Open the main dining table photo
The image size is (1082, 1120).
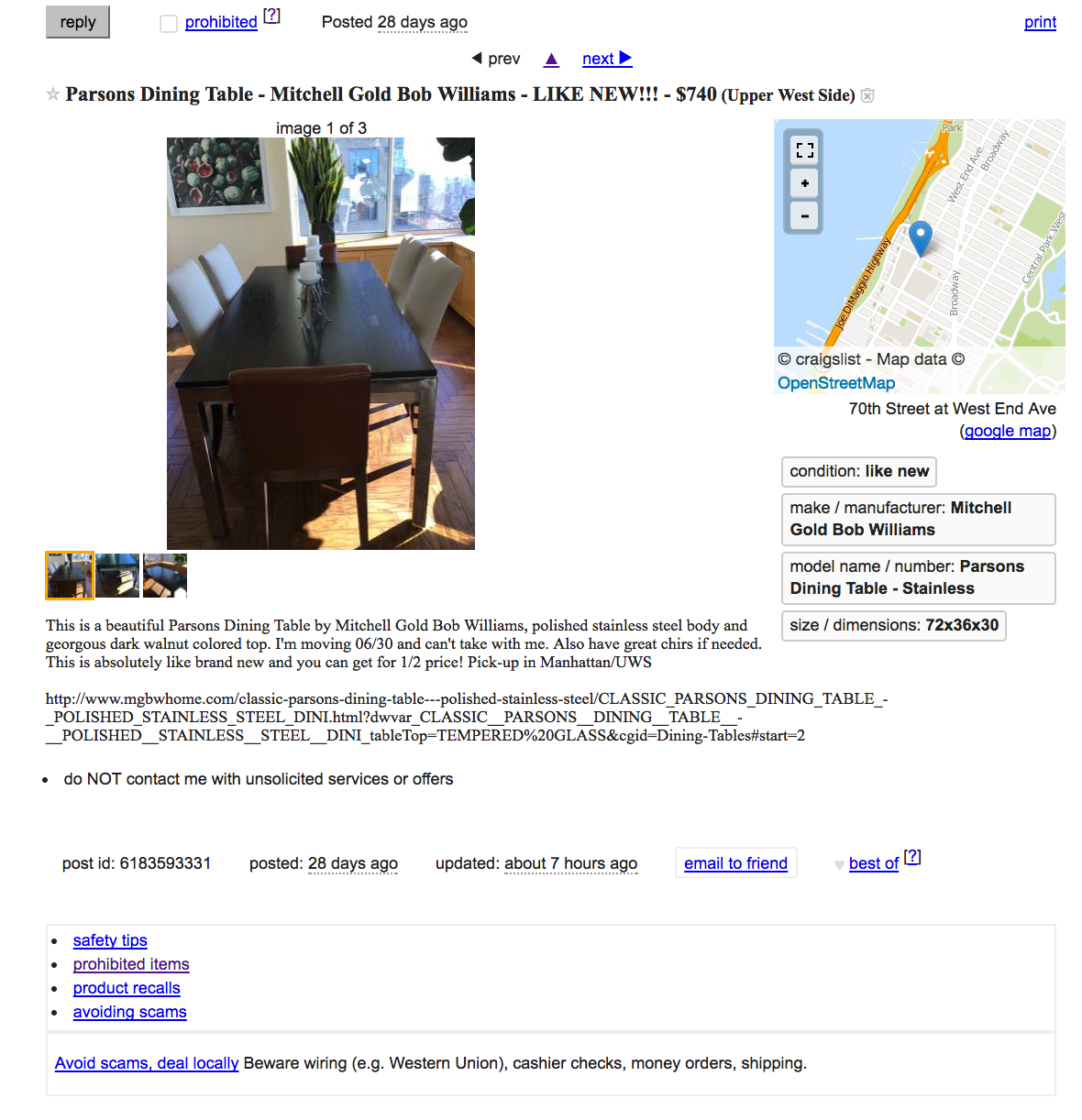pos(321,343)
